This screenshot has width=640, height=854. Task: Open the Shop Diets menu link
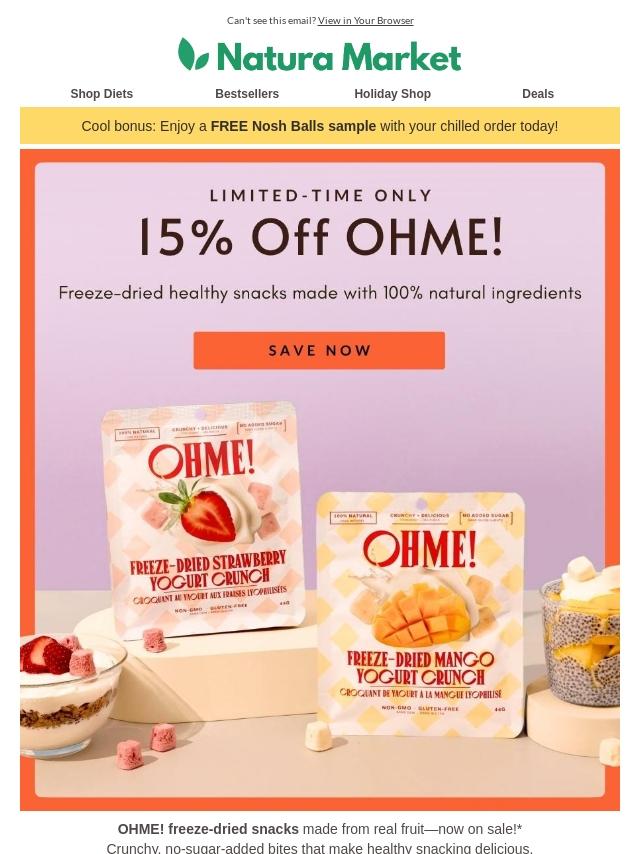pos(102,94)
